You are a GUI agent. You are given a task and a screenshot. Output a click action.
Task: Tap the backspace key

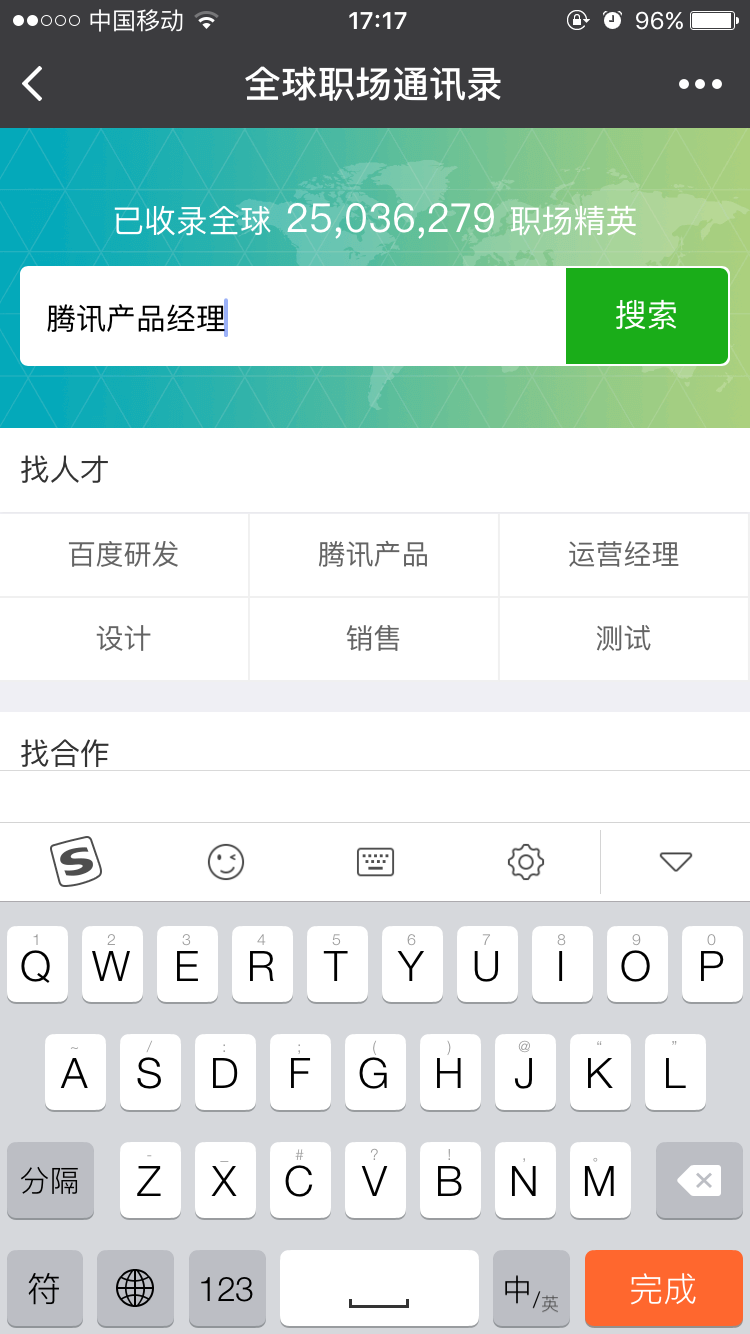click(x=699, y=1181)
